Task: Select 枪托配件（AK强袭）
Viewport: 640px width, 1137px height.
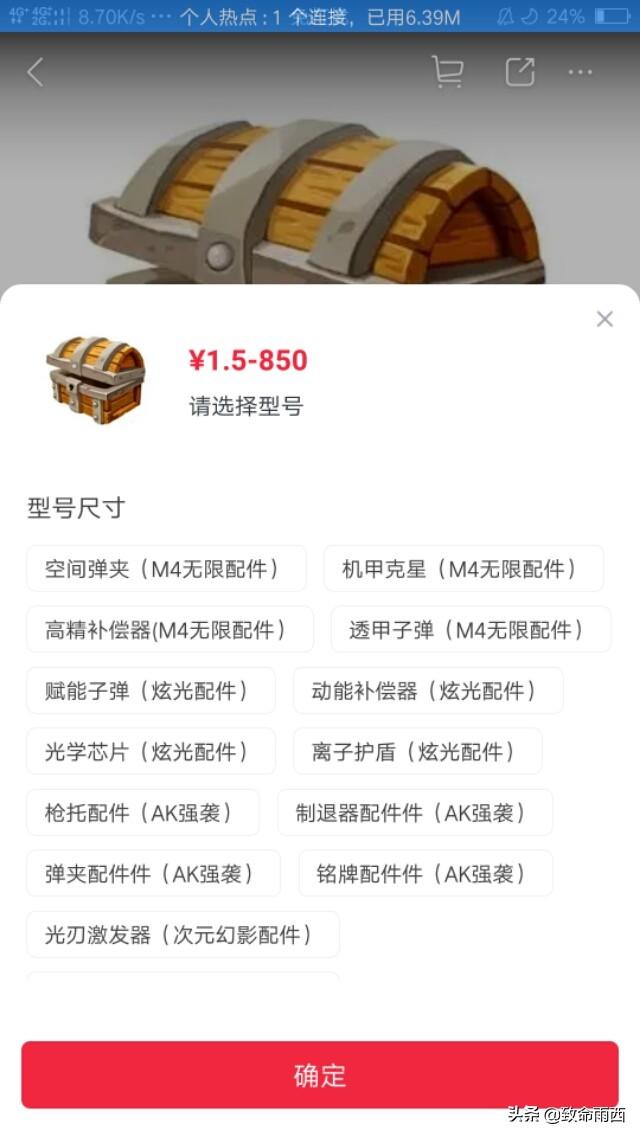Action: 142,813
